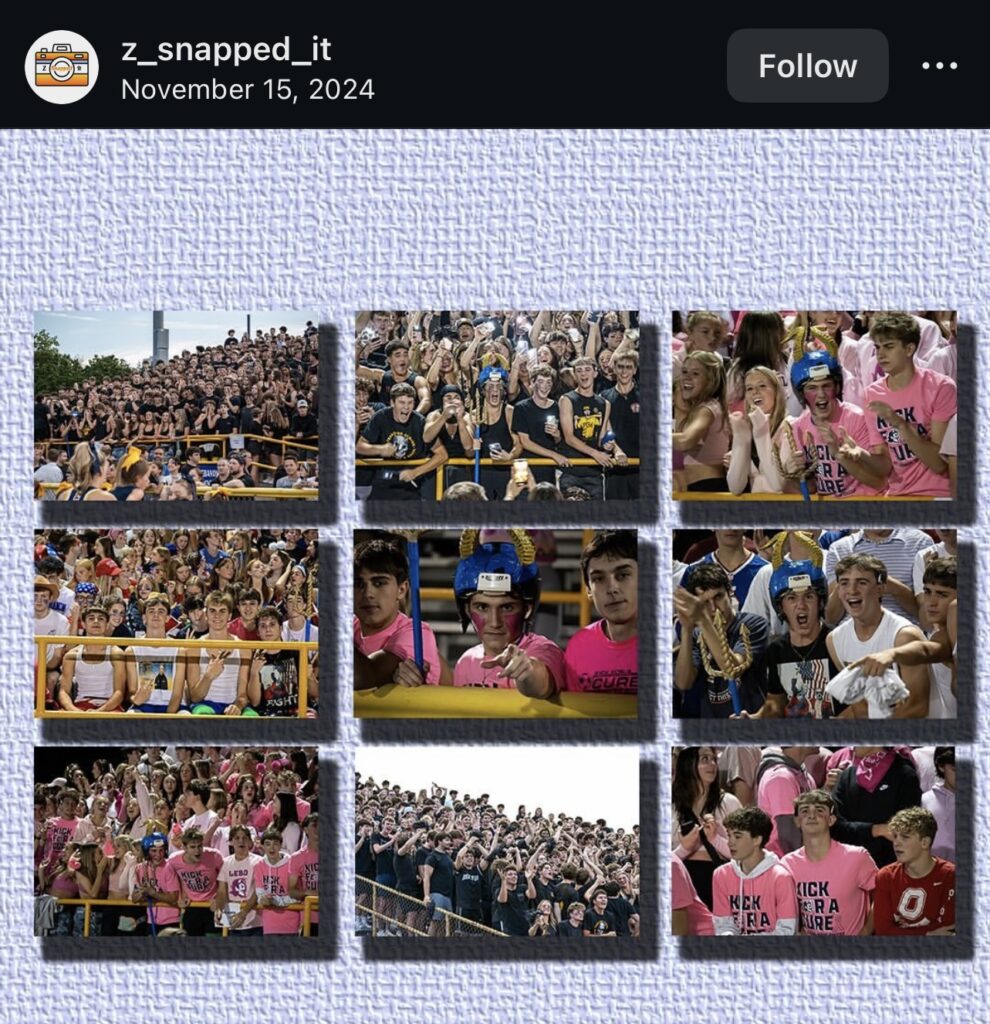Open the three-dot overflow menu
990x1024 pixels.
939,66
